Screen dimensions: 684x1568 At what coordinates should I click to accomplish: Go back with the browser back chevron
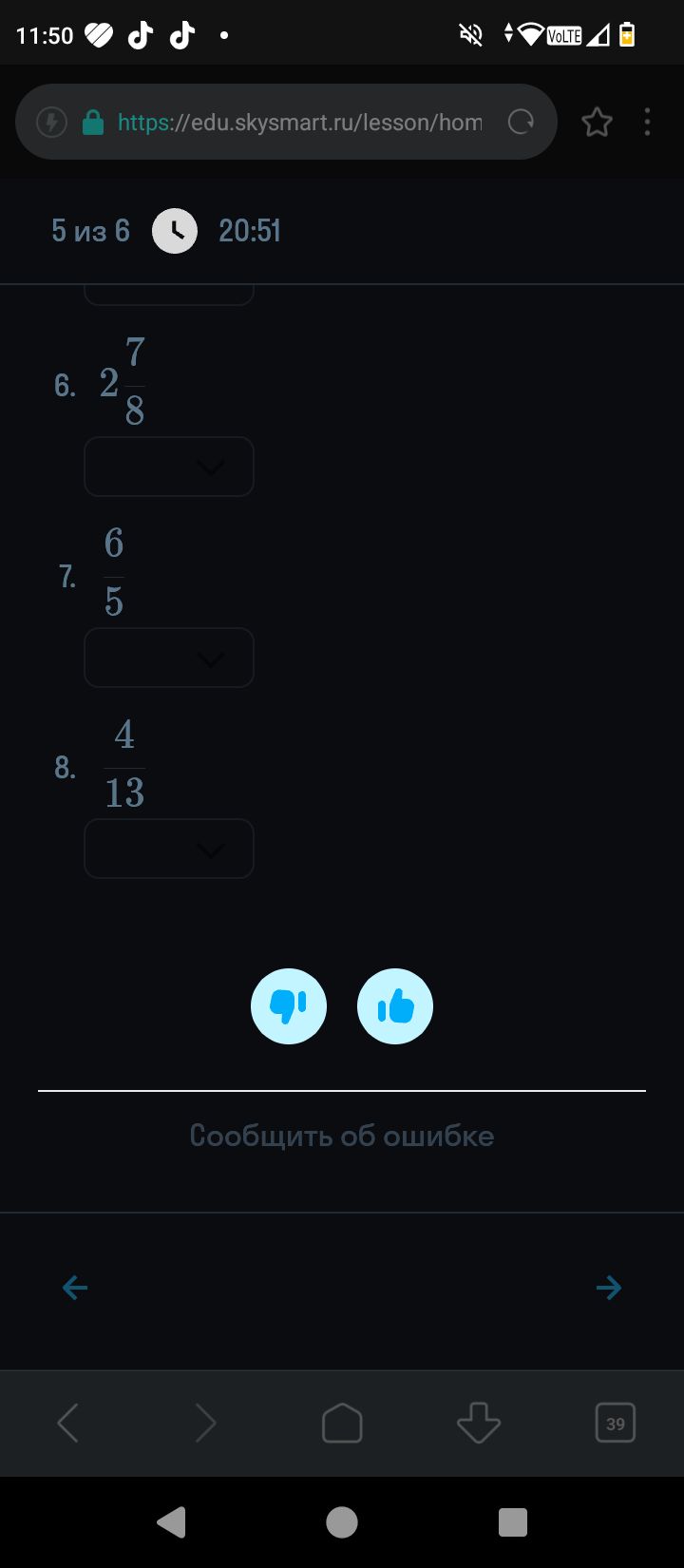click(68, 1424)
